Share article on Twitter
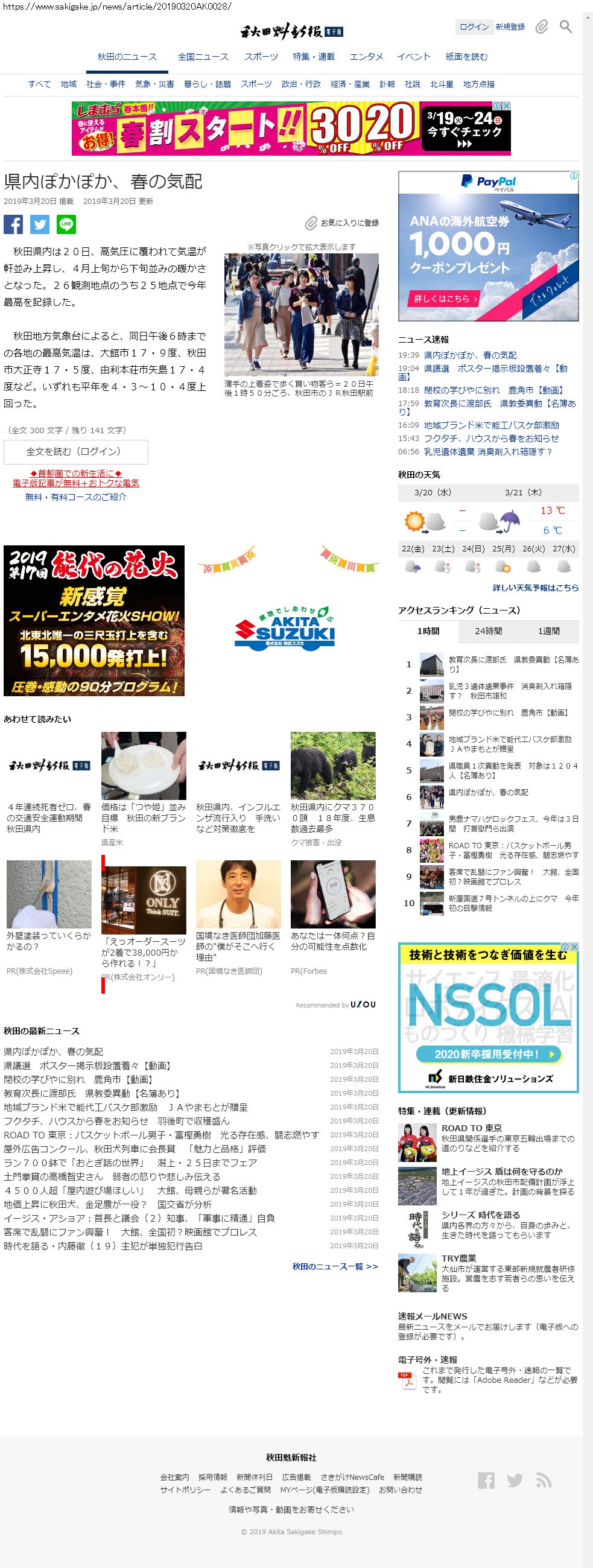 40,224
